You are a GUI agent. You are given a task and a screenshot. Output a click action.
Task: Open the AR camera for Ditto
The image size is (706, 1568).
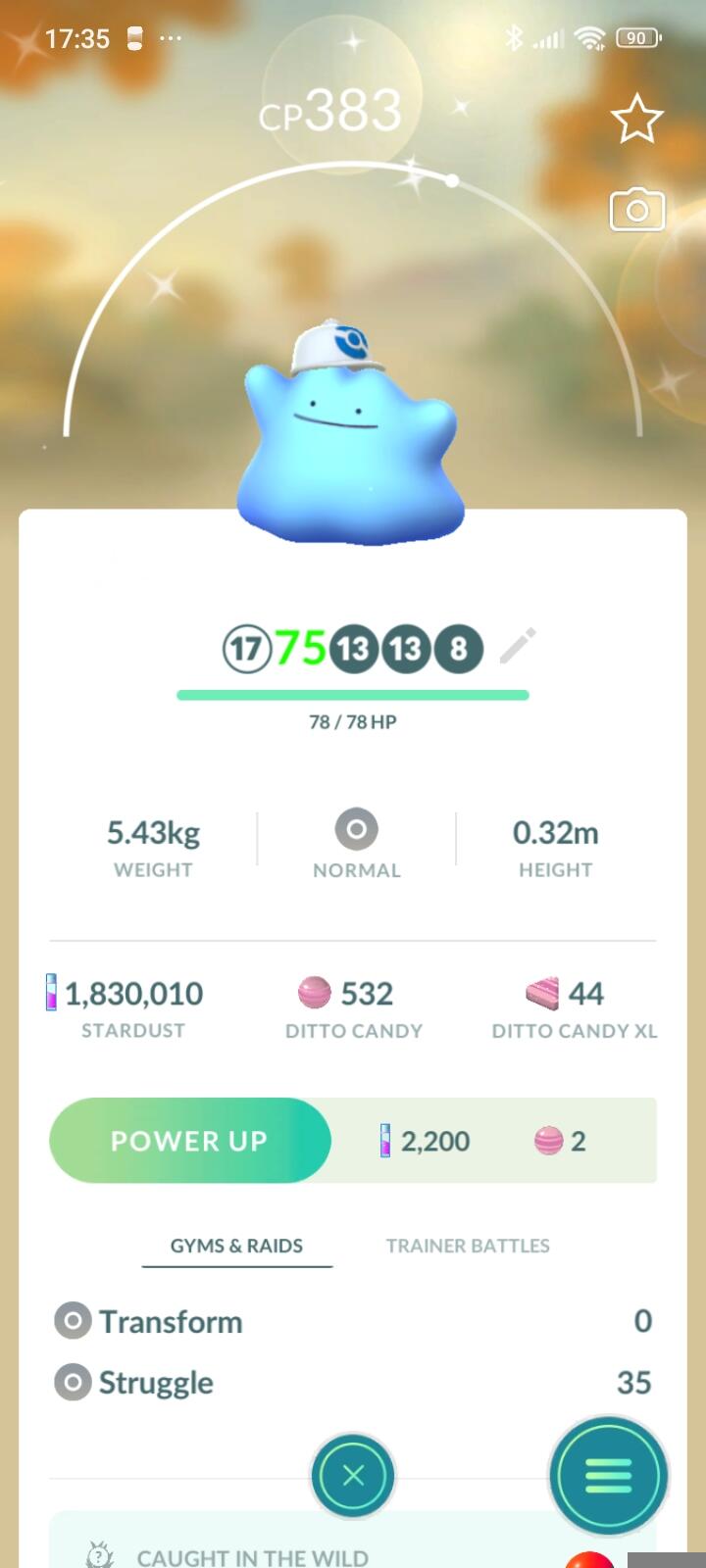637,210
